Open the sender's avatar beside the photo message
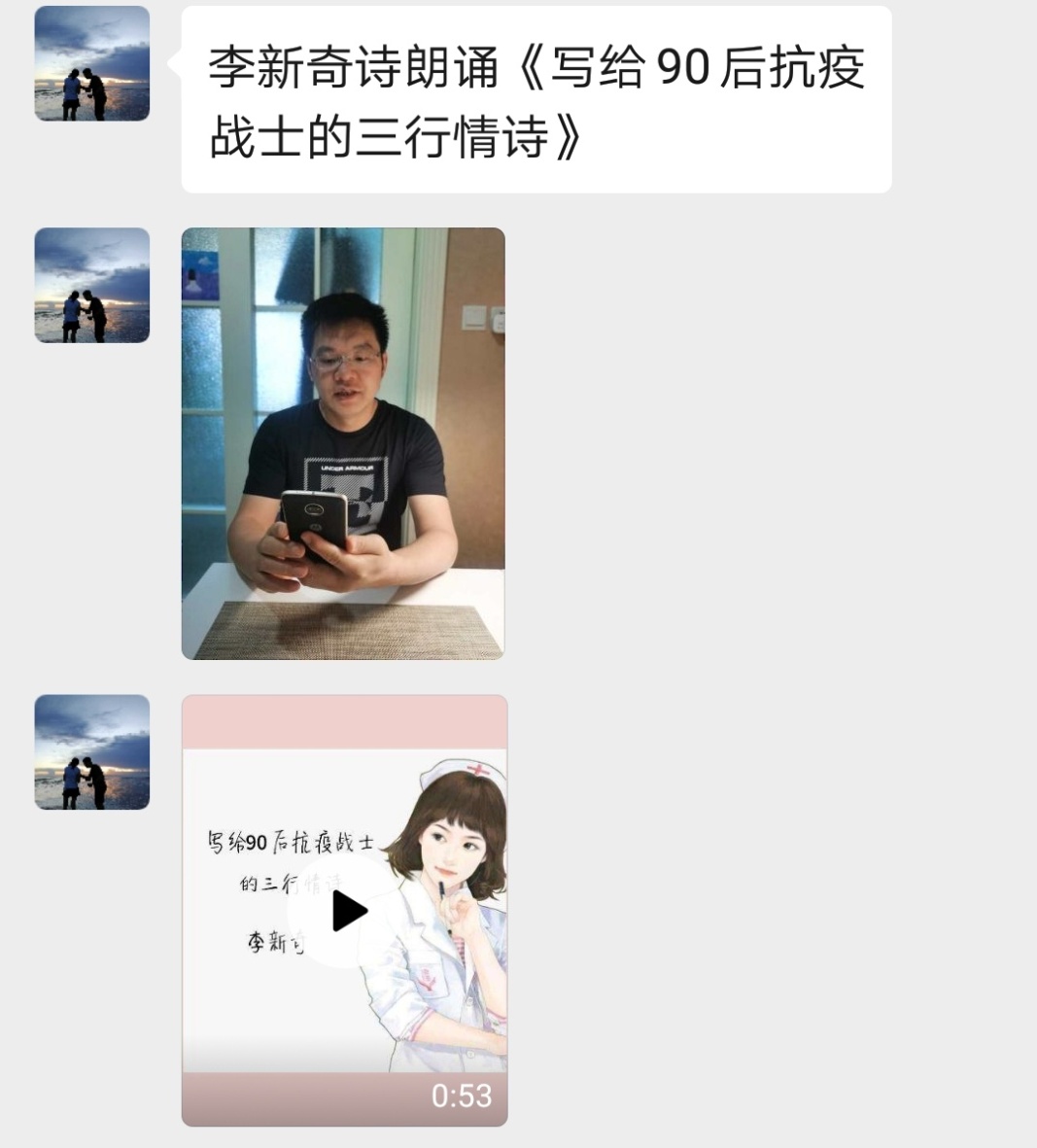 (x=92, y=286)
